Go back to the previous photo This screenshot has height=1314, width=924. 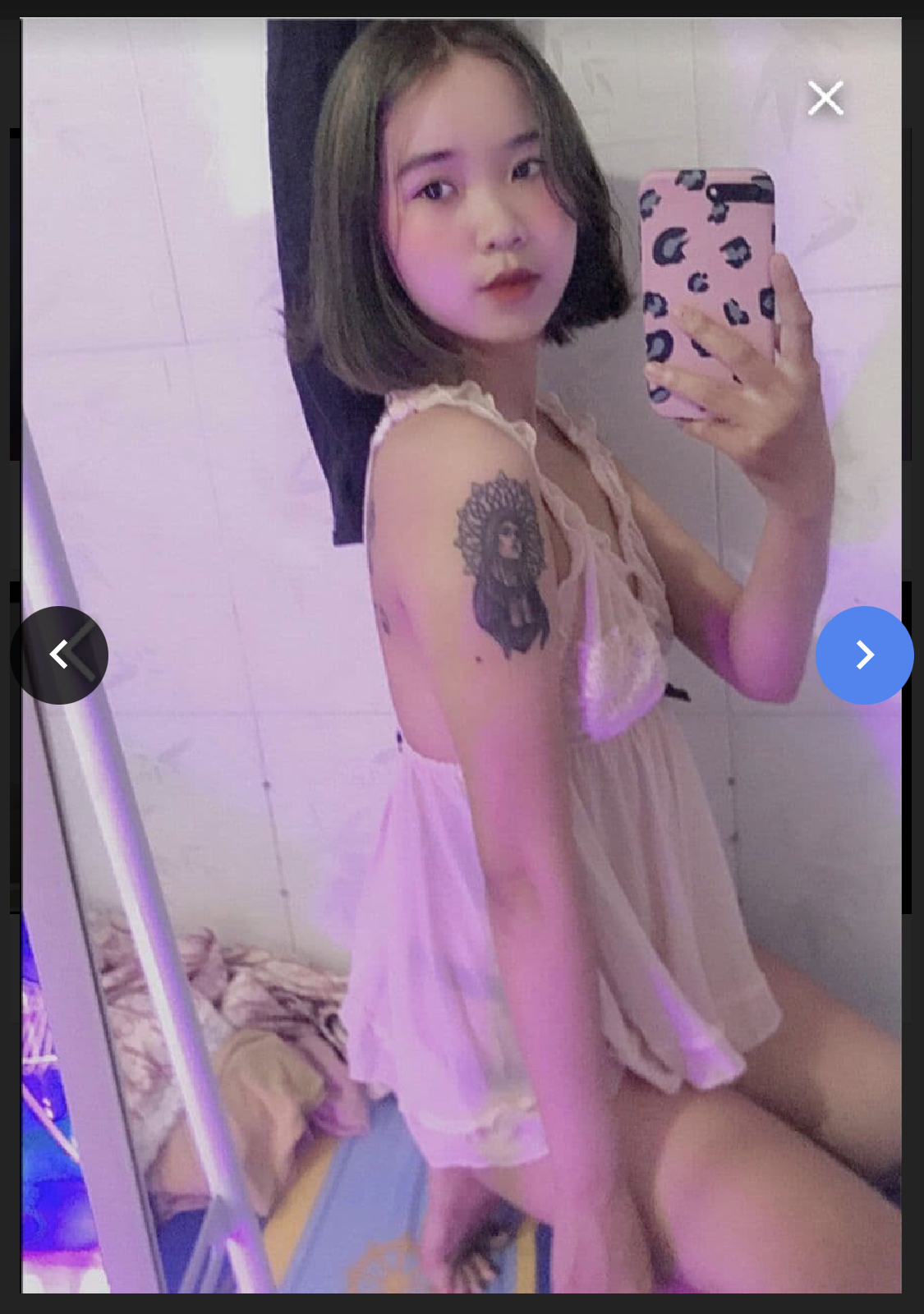point(59,655)
